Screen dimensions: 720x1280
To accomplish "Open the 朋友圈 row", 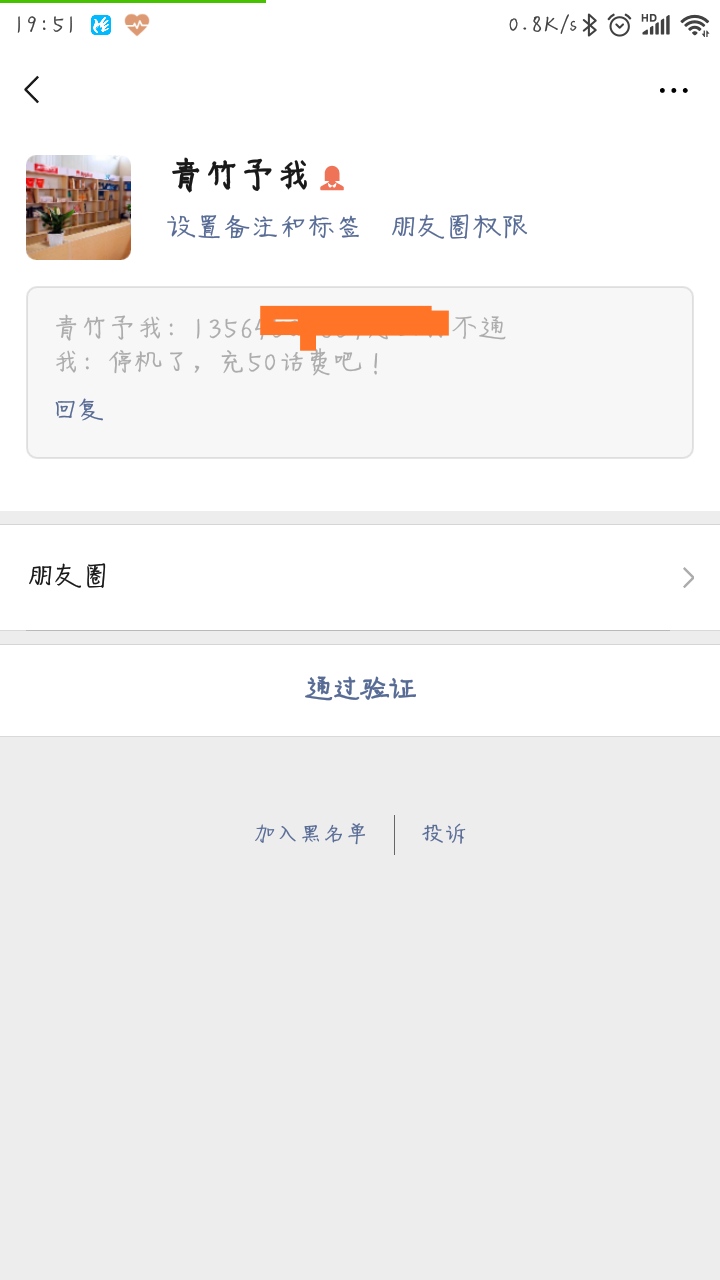I will coord(360,577).
